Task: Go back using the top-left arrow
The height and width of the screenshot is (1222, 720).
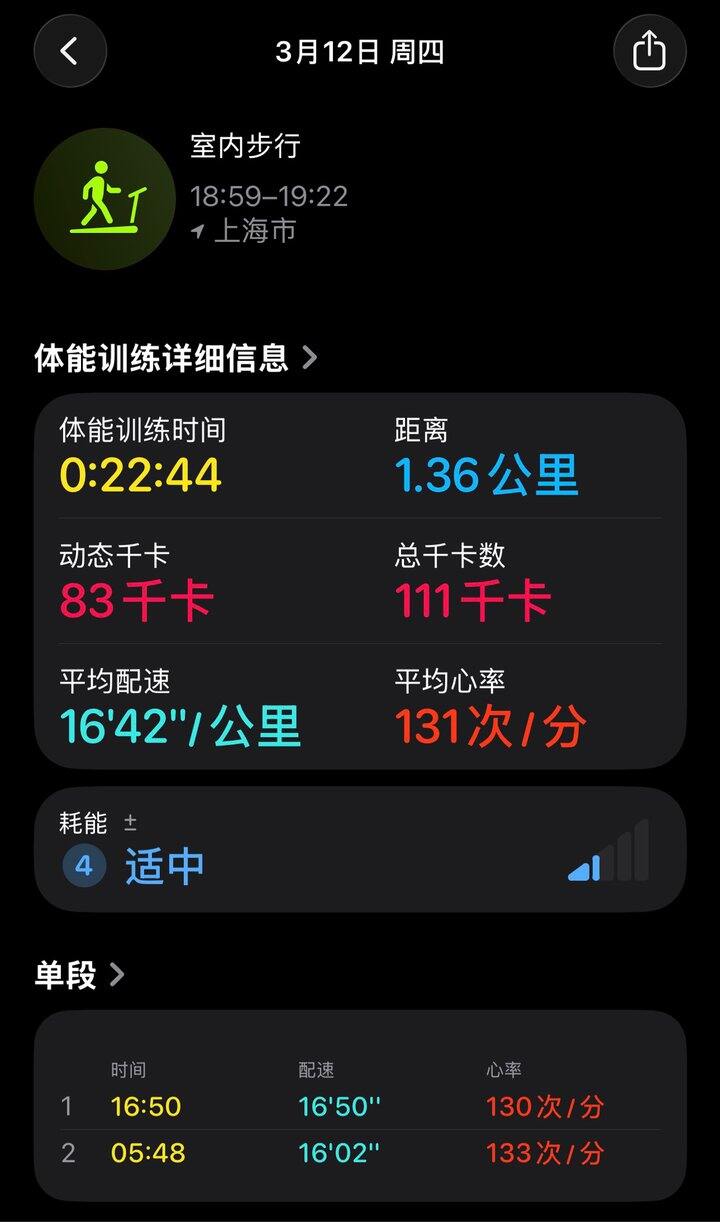Action: click(x=70, y=51)
